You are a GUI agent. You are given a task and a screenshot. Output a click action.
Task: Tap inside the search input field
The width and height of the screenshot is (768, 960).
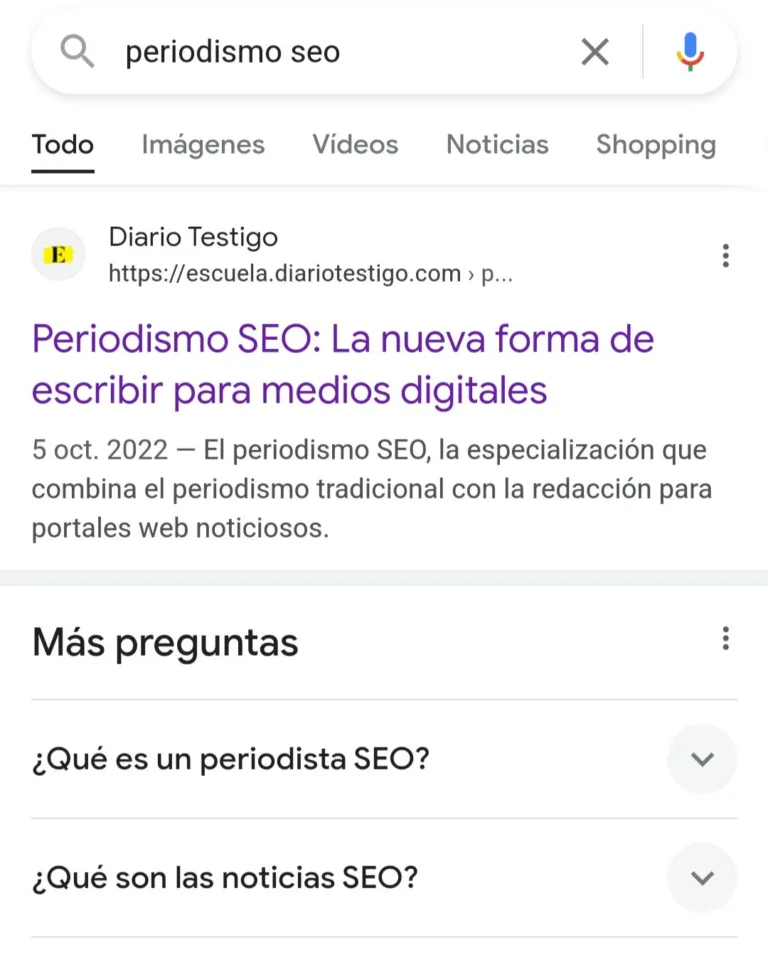[300, 52]
